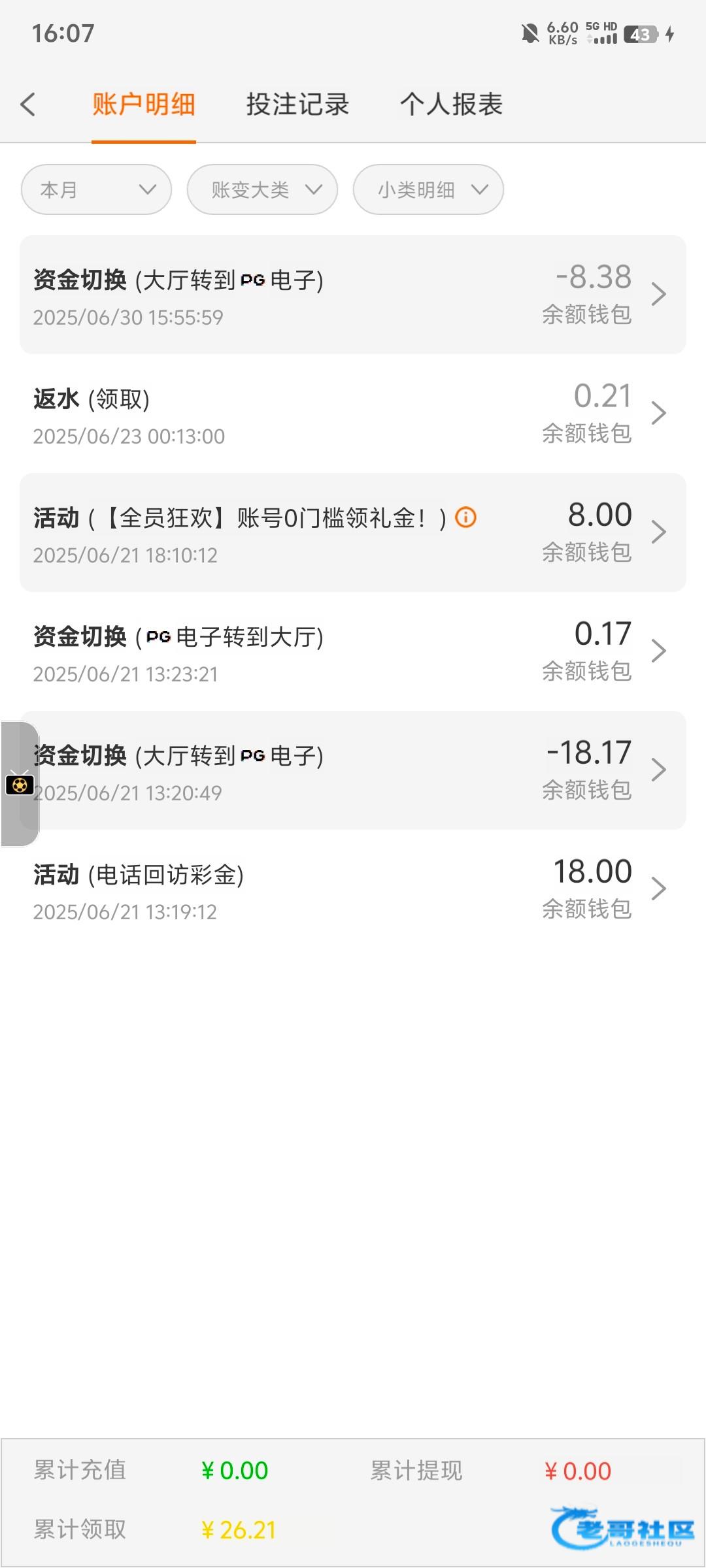Open the 账变大类 filter dropdown
Image resolution: width=706 pixels, height=1568 pixels.
pyautogui.click(x=262, y=189)
